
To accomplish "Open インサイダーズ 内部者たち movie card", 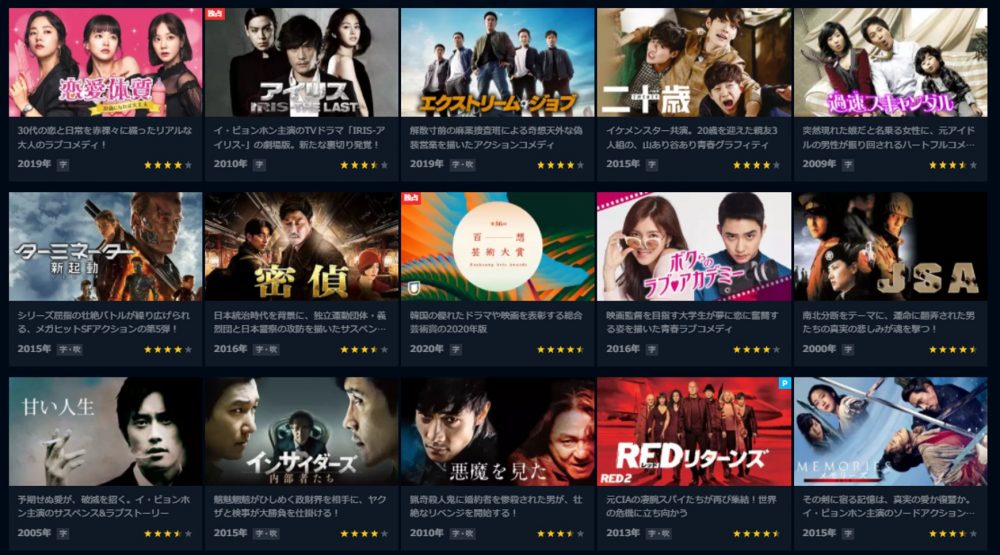I will (301, 431).
